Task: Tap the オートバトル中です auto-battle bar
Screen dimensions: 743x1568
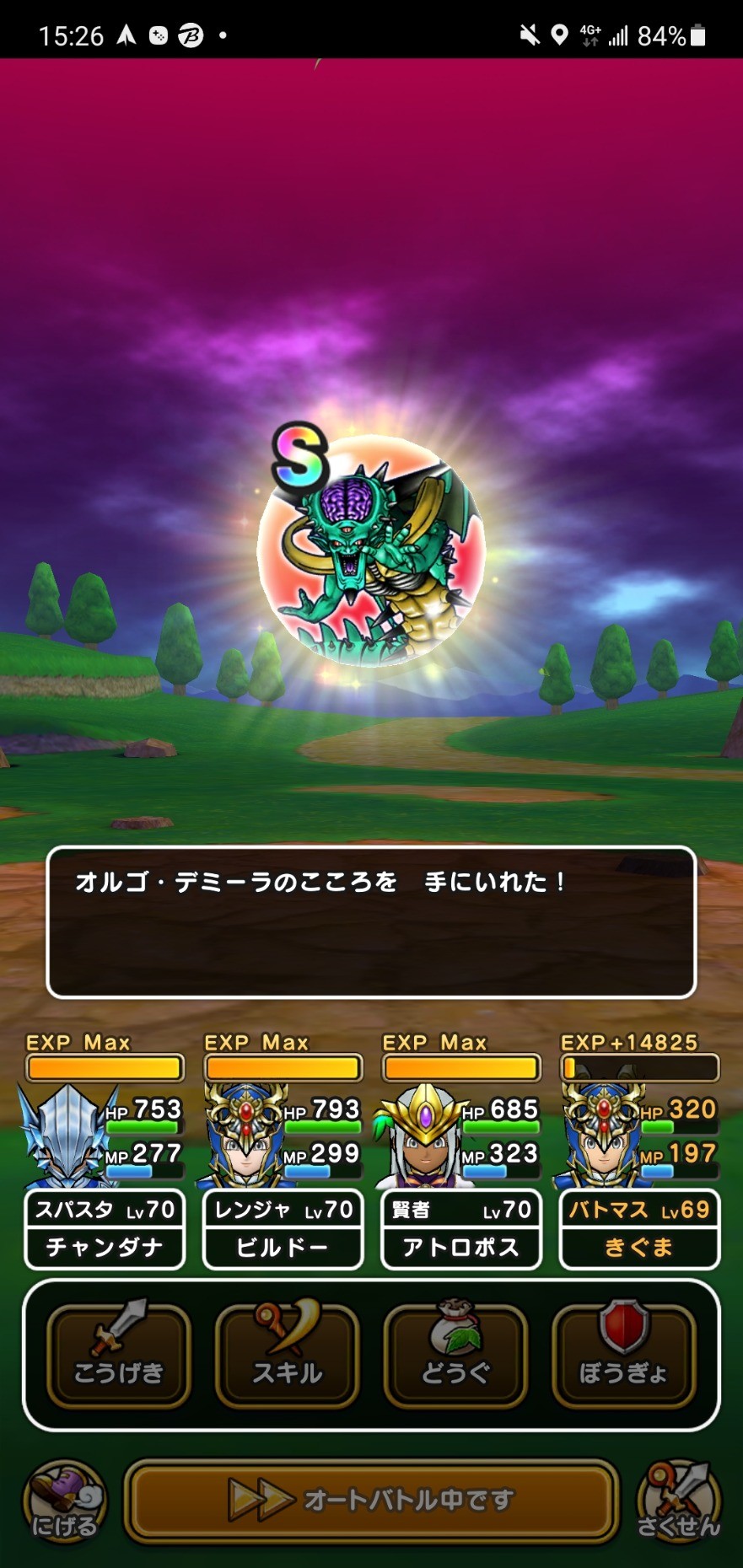Action: click(372, 1501)
